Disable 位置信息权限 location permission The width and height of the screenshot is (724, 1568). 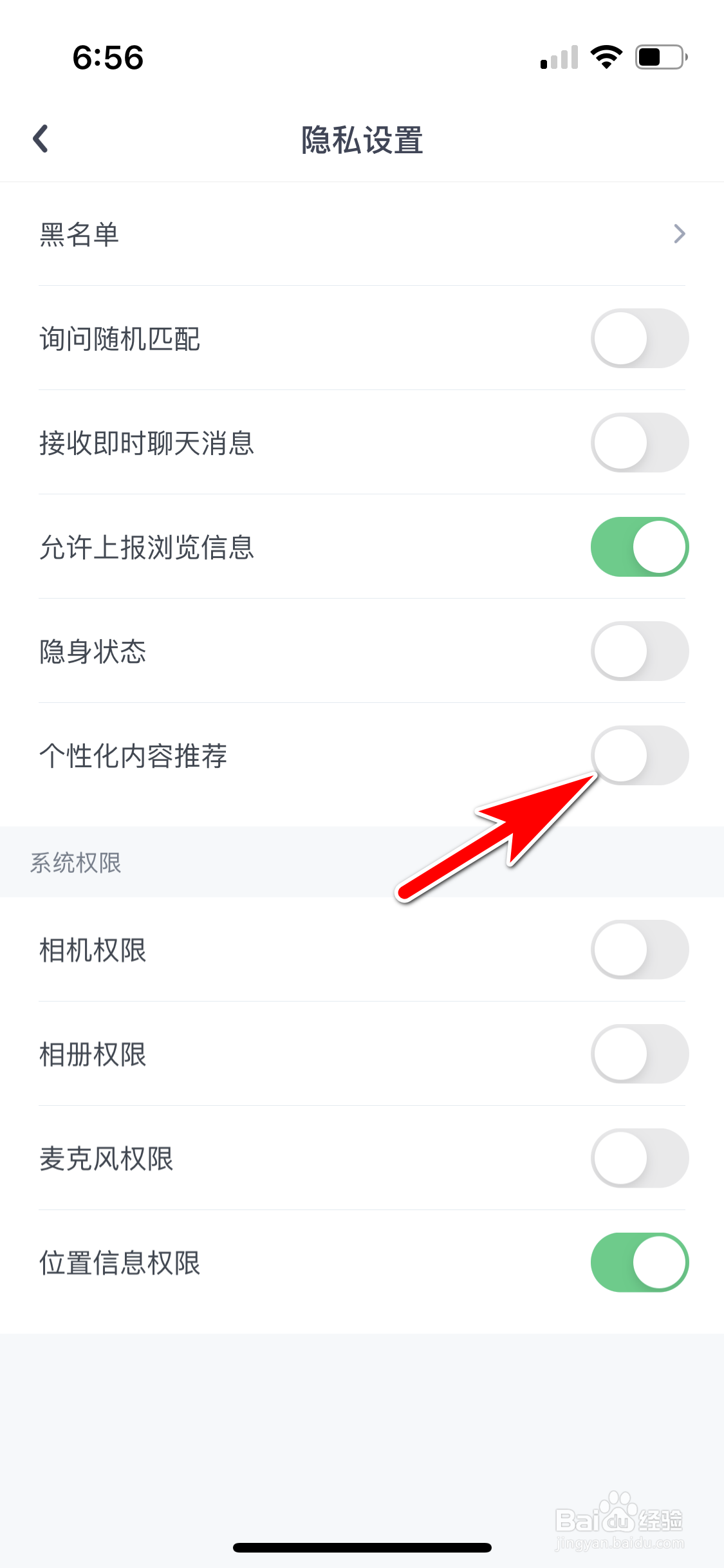[x=638, y=1262]
